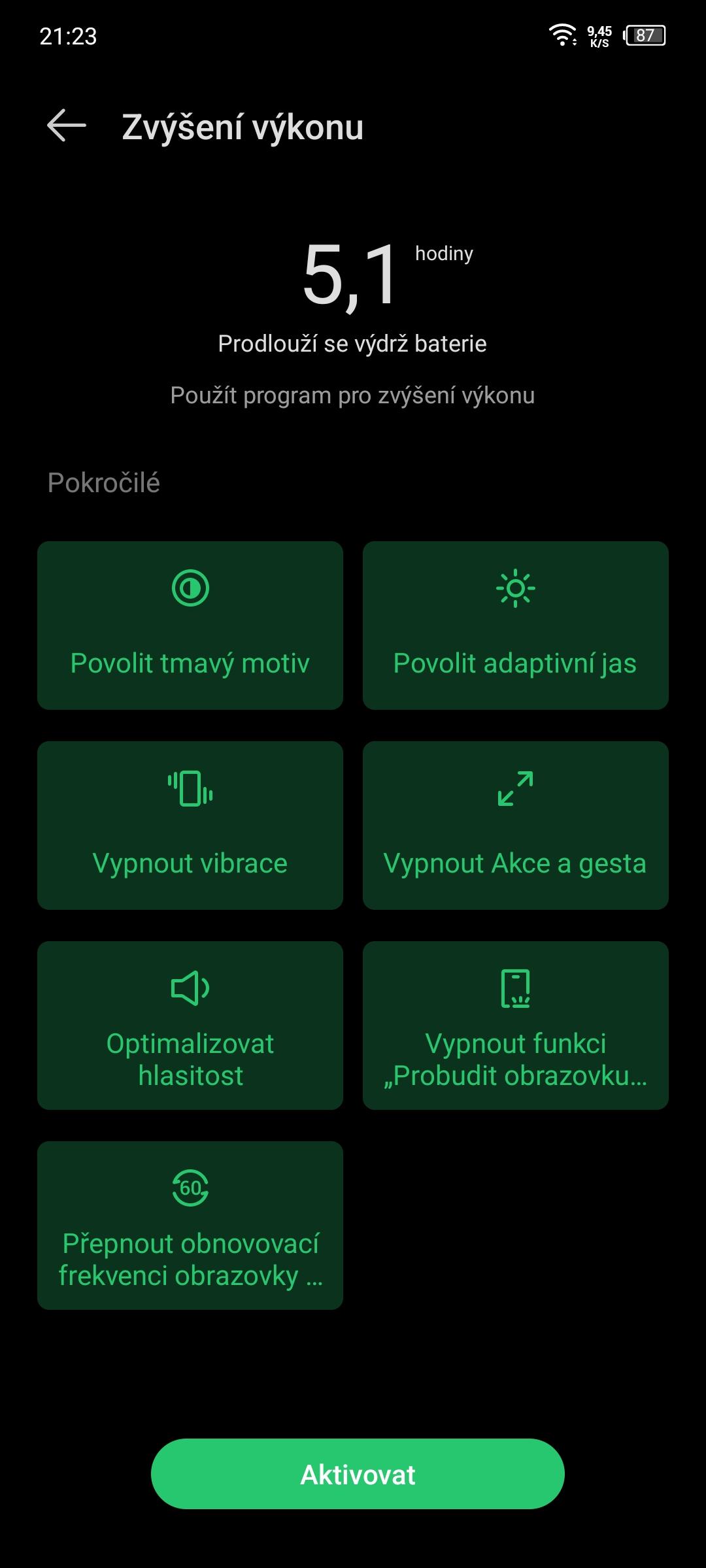Go back using the arrow icon
Image resolution: width=706 pixels, height=1568 pixels.
(x=67, y=125)
